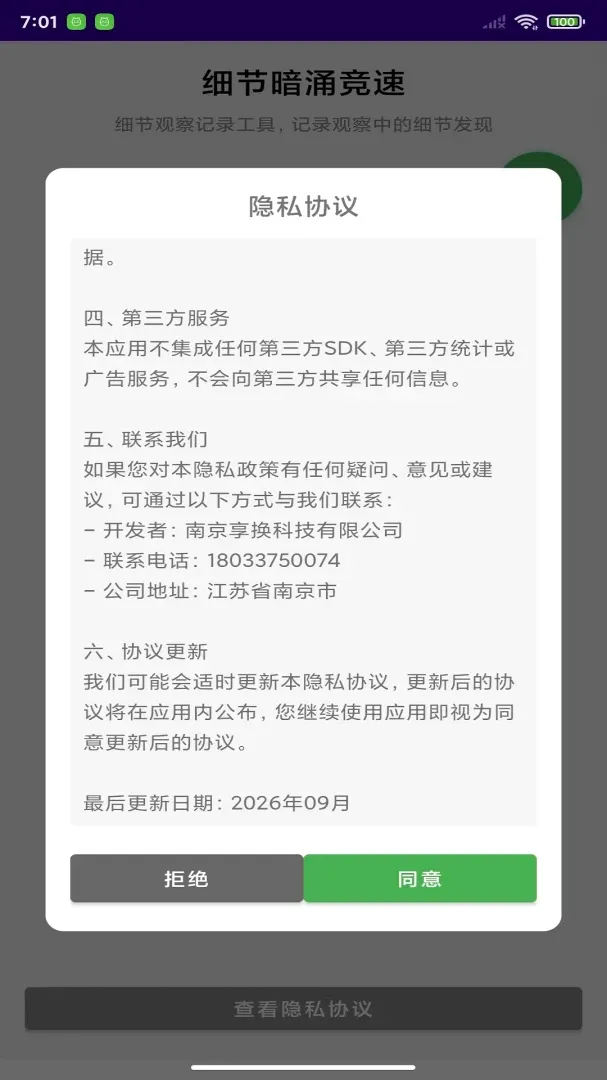Tap 同意 to accept the privacy agreement

coord(420,878)
